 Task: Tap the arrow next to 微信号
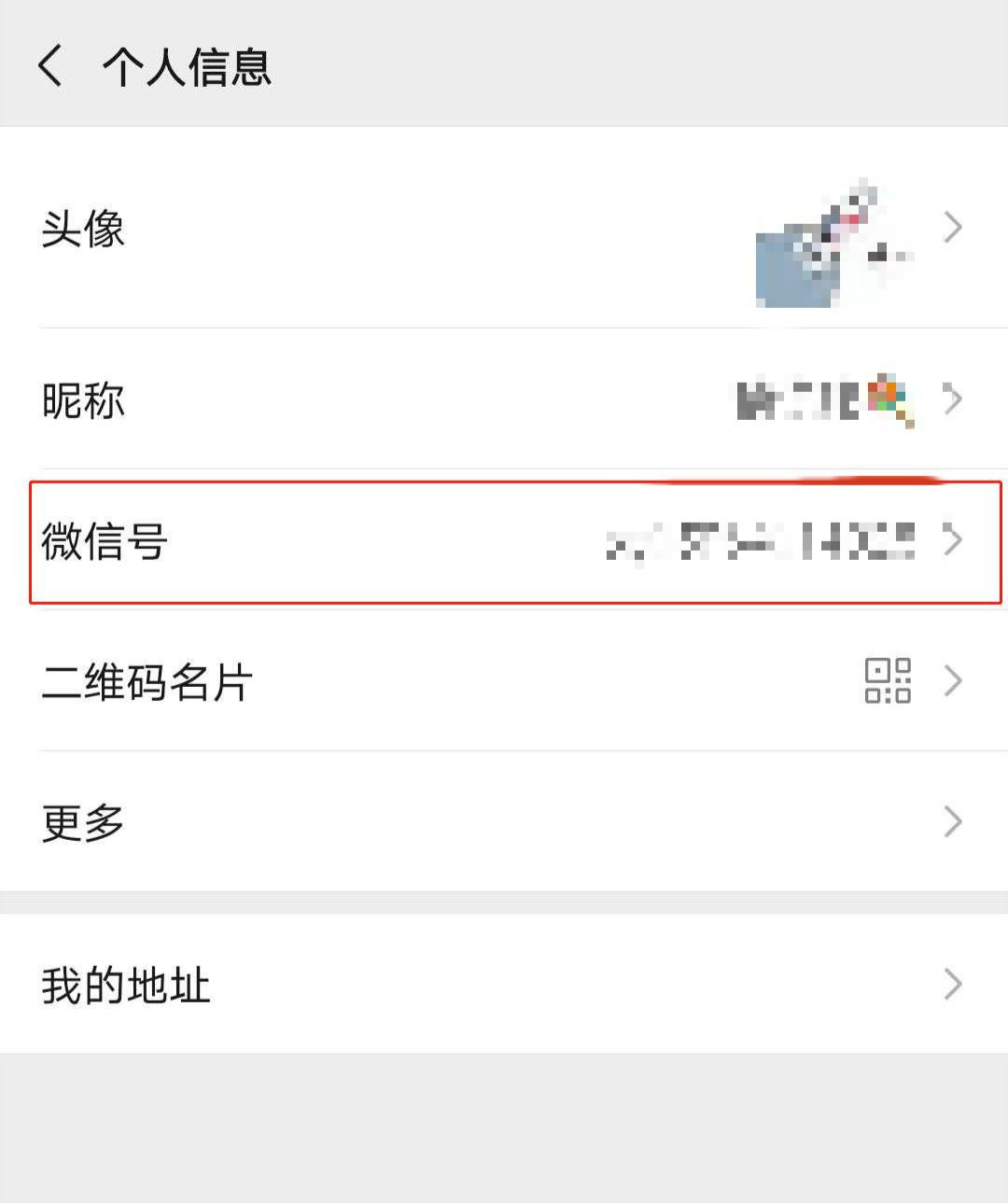[953, 539]
